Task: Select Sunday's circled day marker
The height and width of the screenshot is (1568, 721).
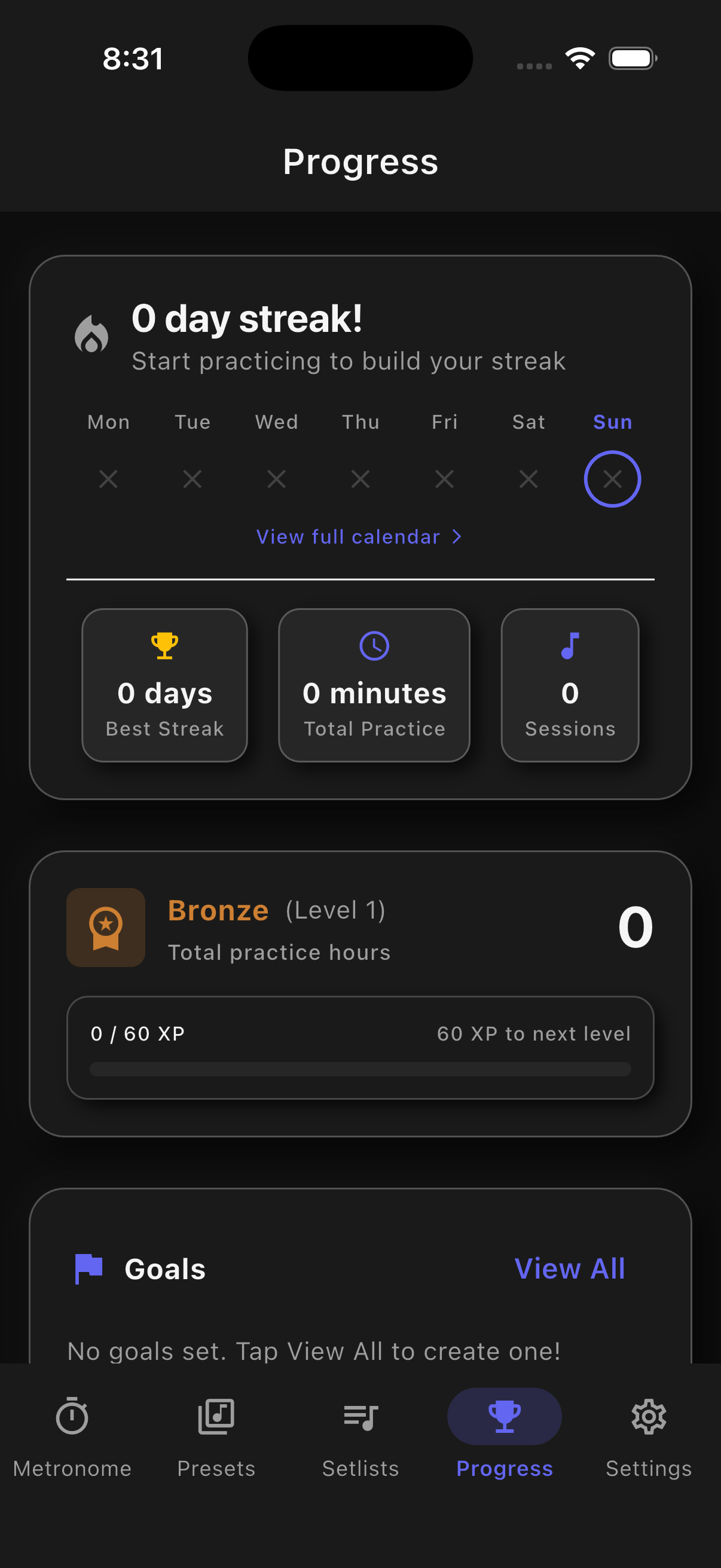Action: tap(612, 478)
